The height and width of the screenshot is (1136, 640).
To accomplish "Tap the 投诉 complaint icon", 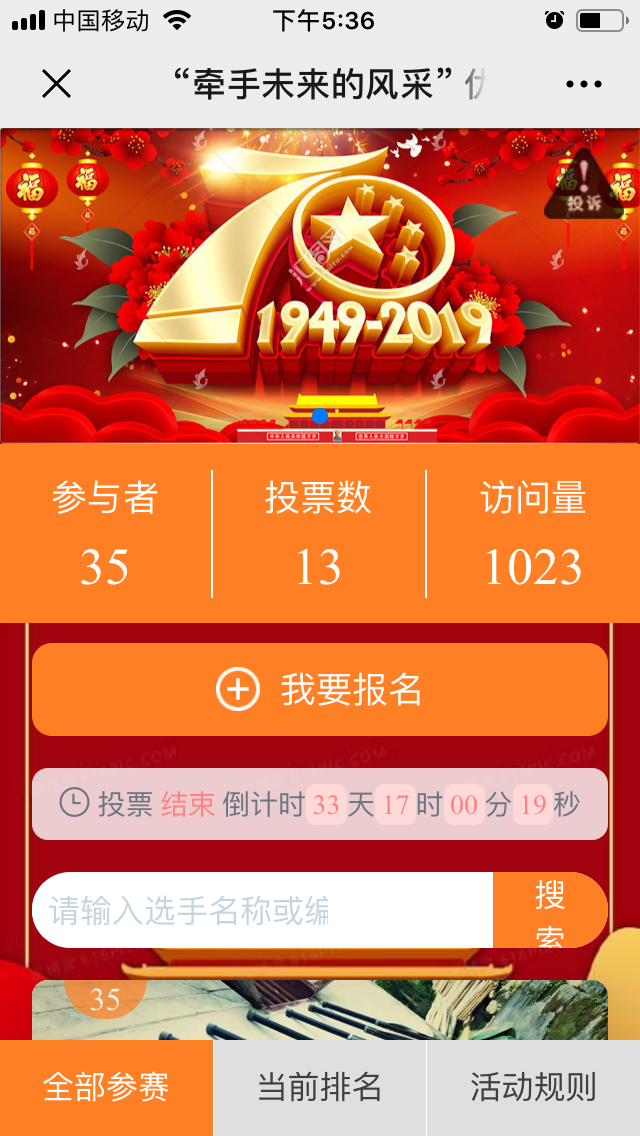I will [x=584, y=186].
